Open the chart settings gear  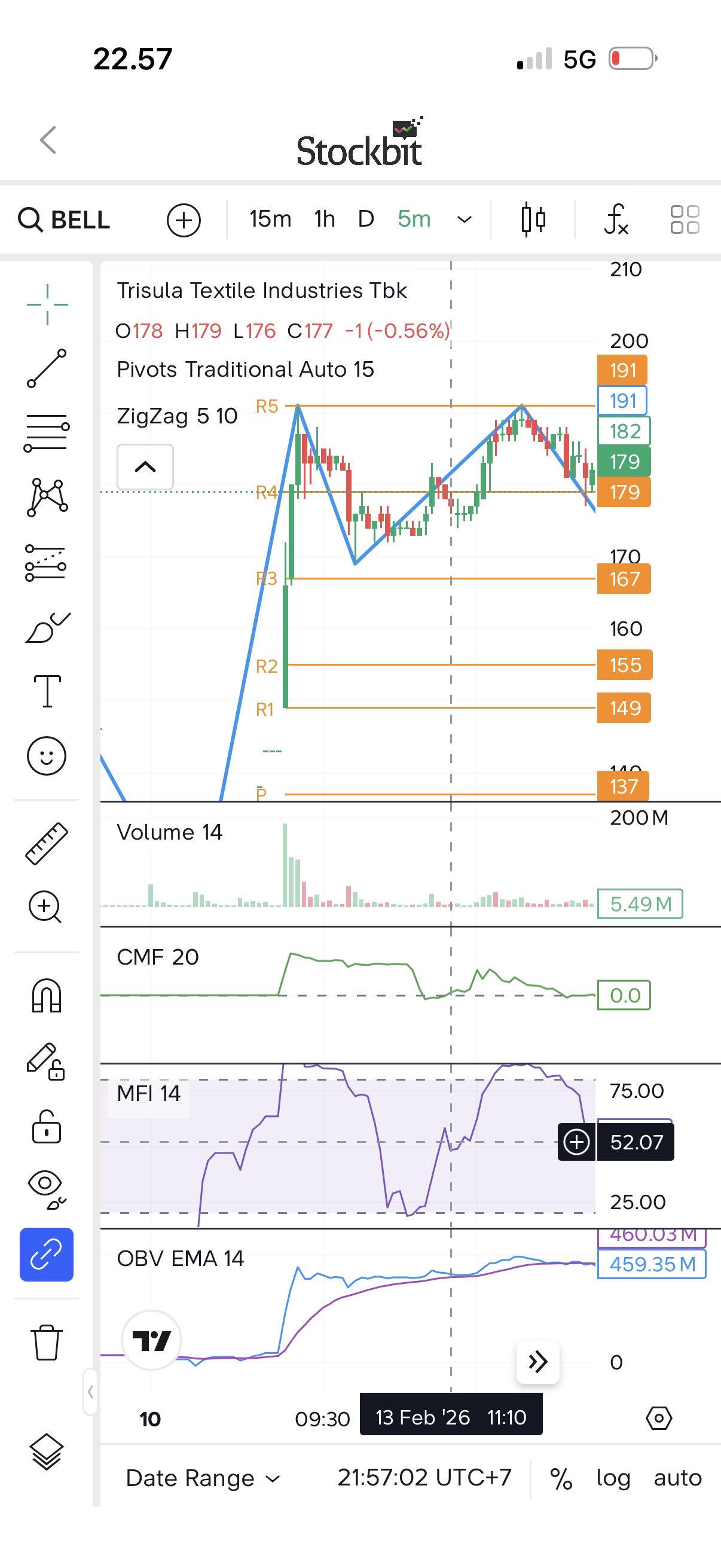[659, 1418]
